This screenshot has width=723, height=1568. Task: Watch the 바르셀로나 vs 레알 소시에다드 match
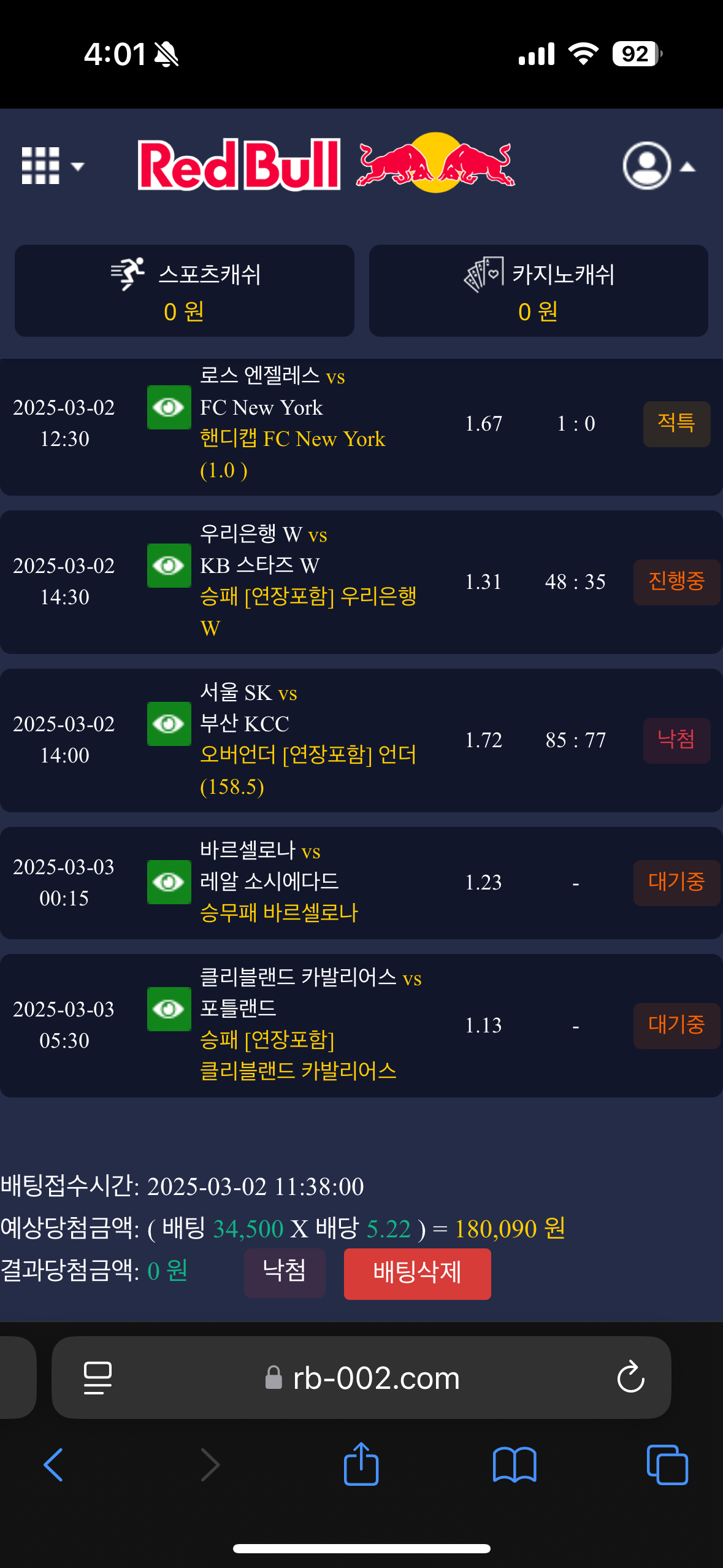point(169,882)
